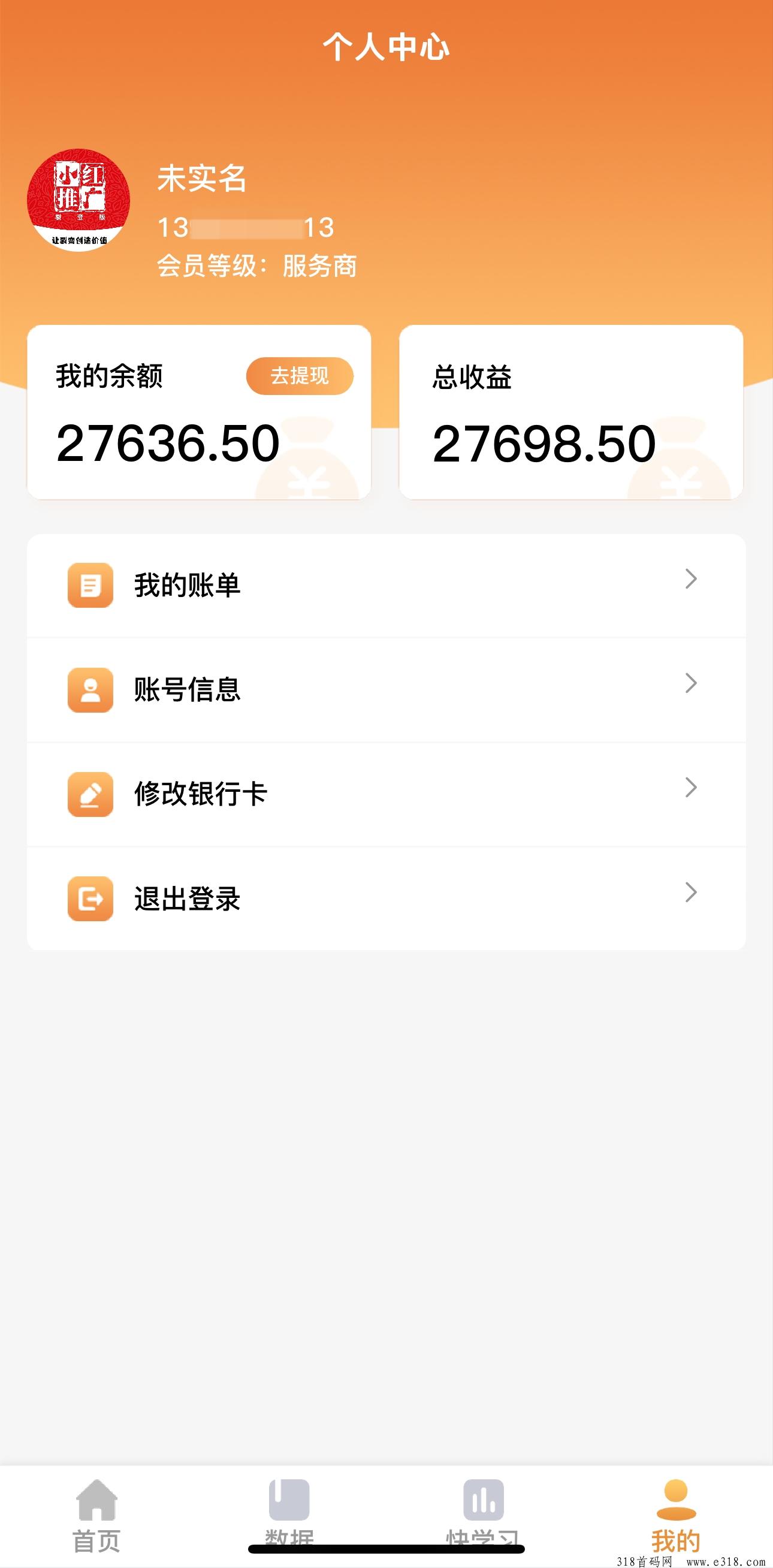Viewport: 773px width, 1568px height.
Task: Open 我的账单 bill list
Action: [386, 586]
